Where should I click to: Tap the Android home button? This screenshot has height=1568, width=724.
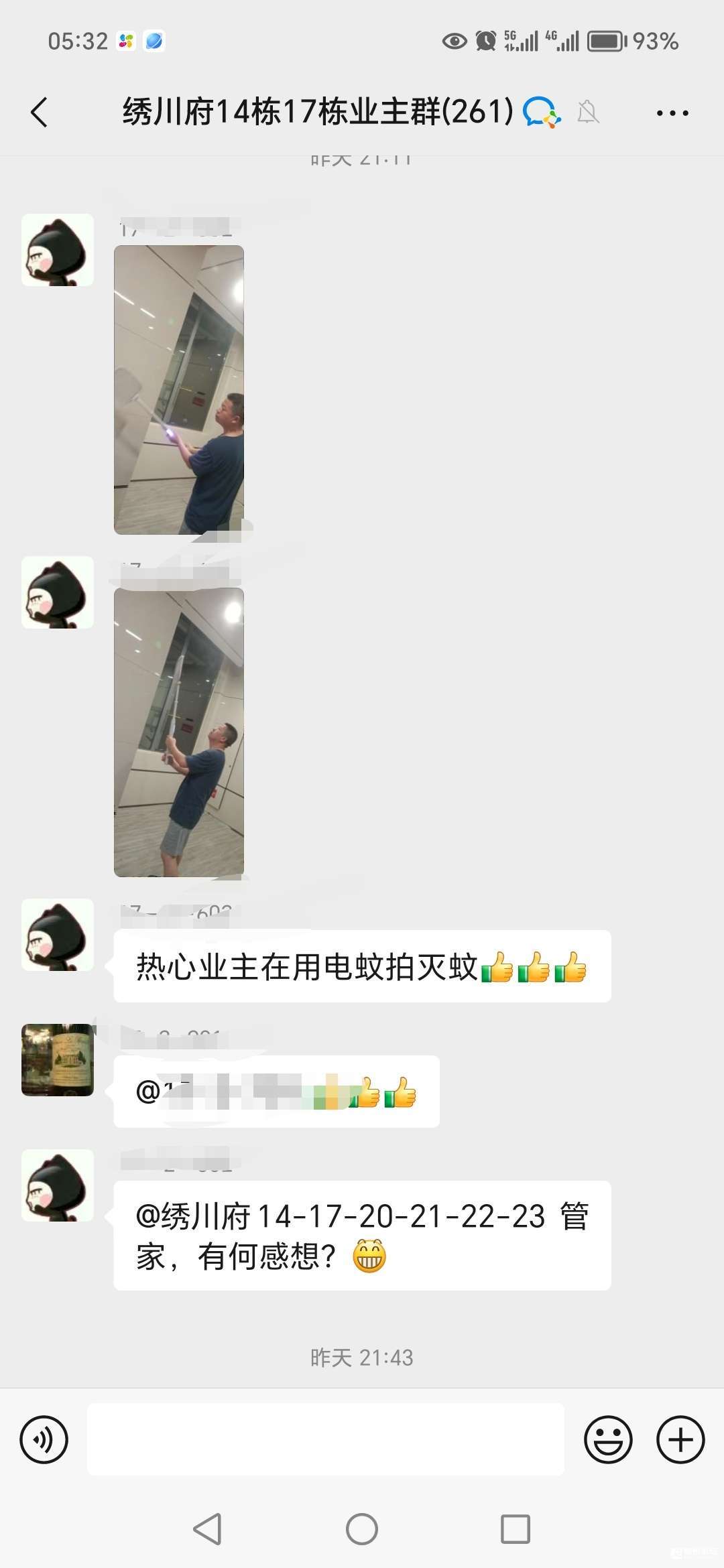coord(362,1530)
